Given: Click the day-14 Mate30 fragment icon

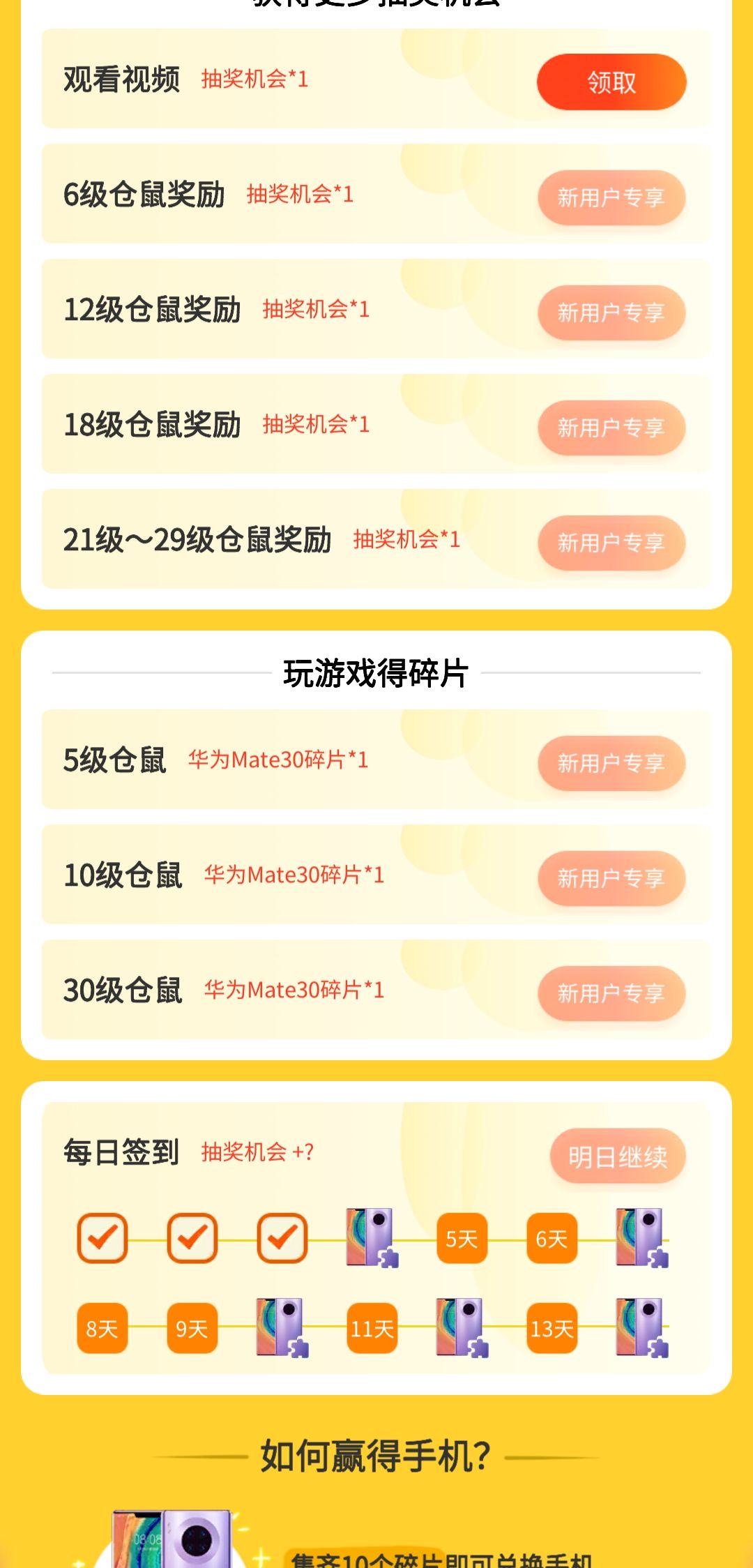Looking at the screenshot, I should coord(640,1325).
